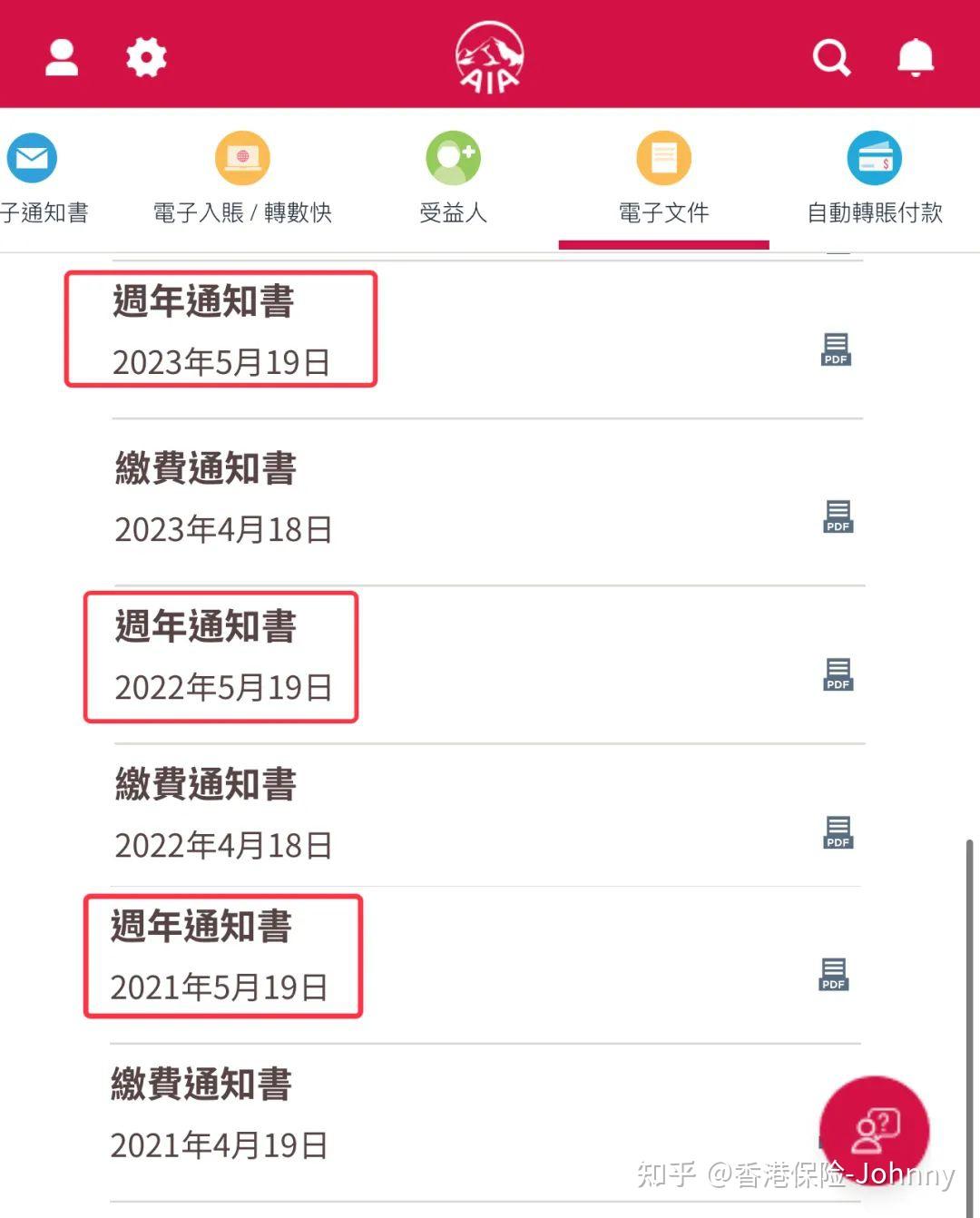Select the 電子文件 document icon
The width and height of the screenshot is (980, 1218).
(663, 158)
